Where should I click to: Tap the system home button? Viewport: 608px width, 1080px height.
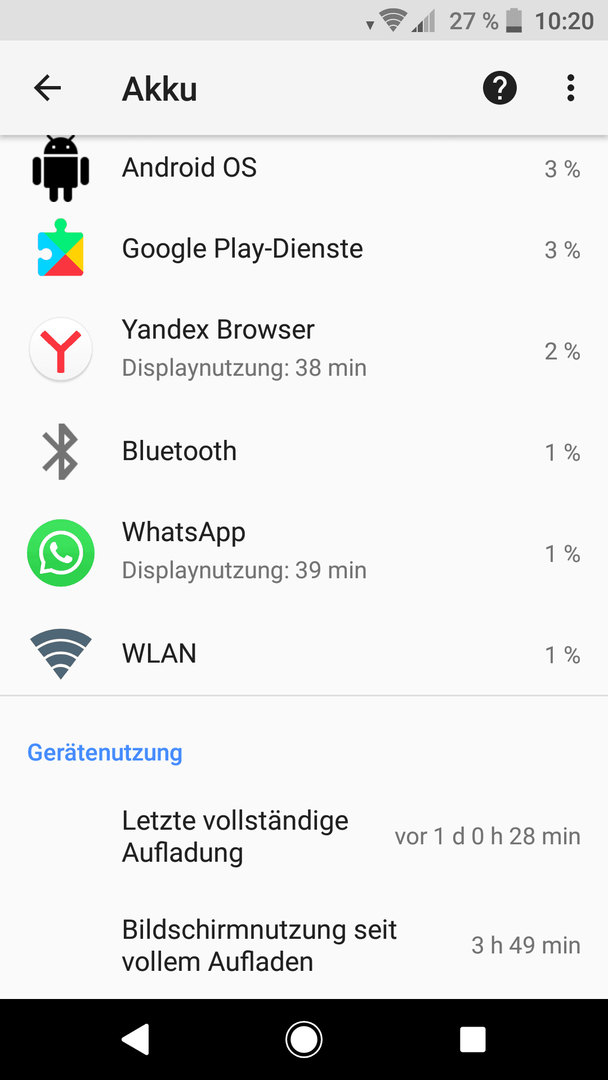click(304, 1039)
